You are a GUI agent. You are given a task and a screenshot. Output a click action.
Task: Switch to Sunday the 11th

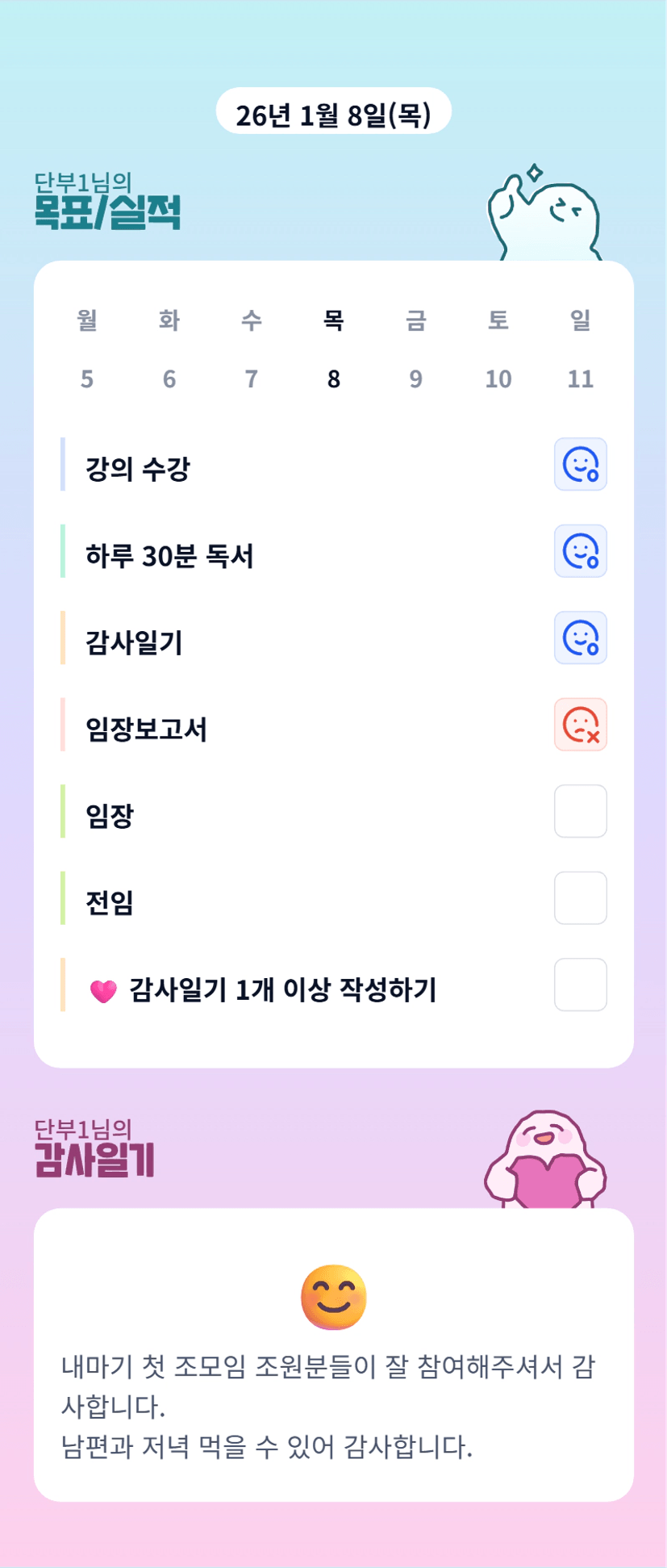click(x=581, y=378)
